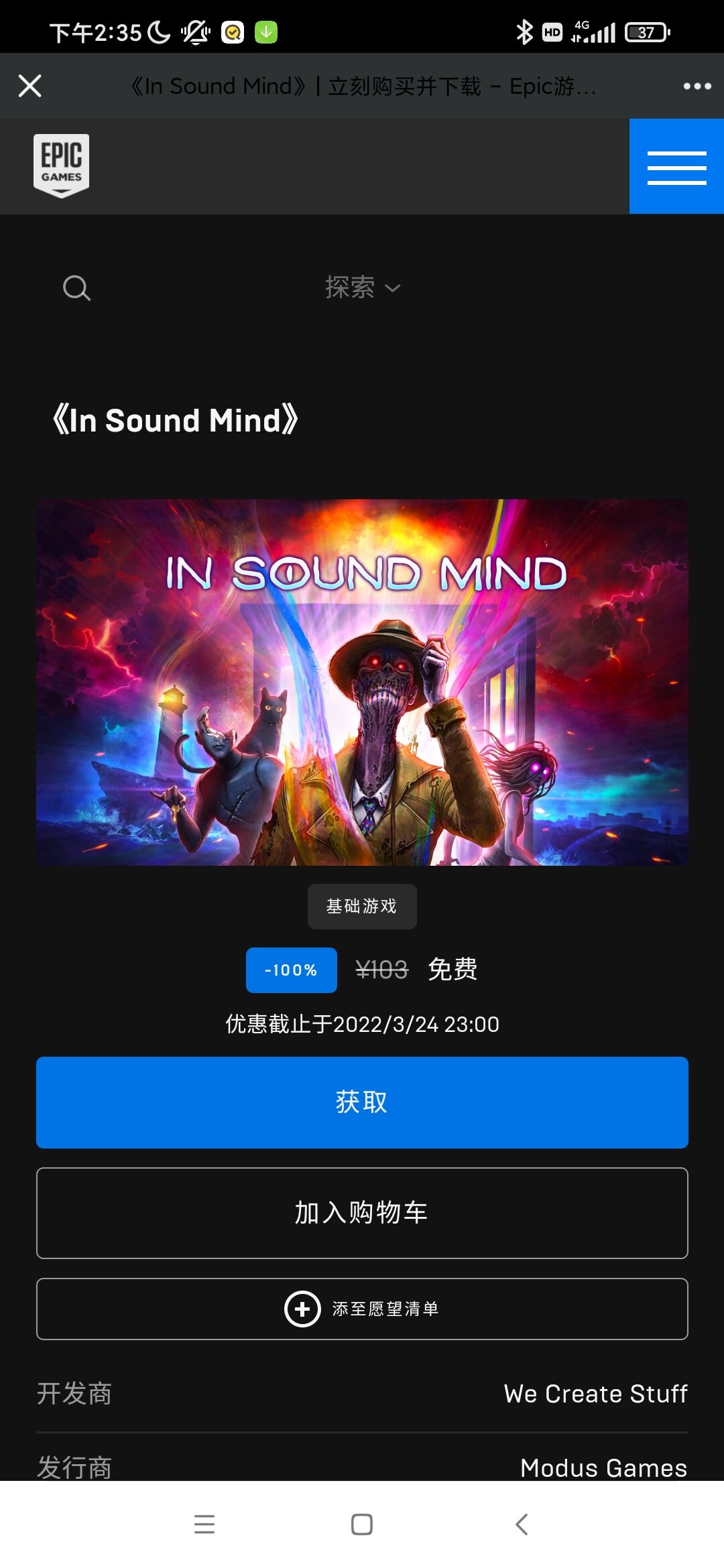Open the store search icon
This screenshot has width=724, height=1568.
point(76,288)
